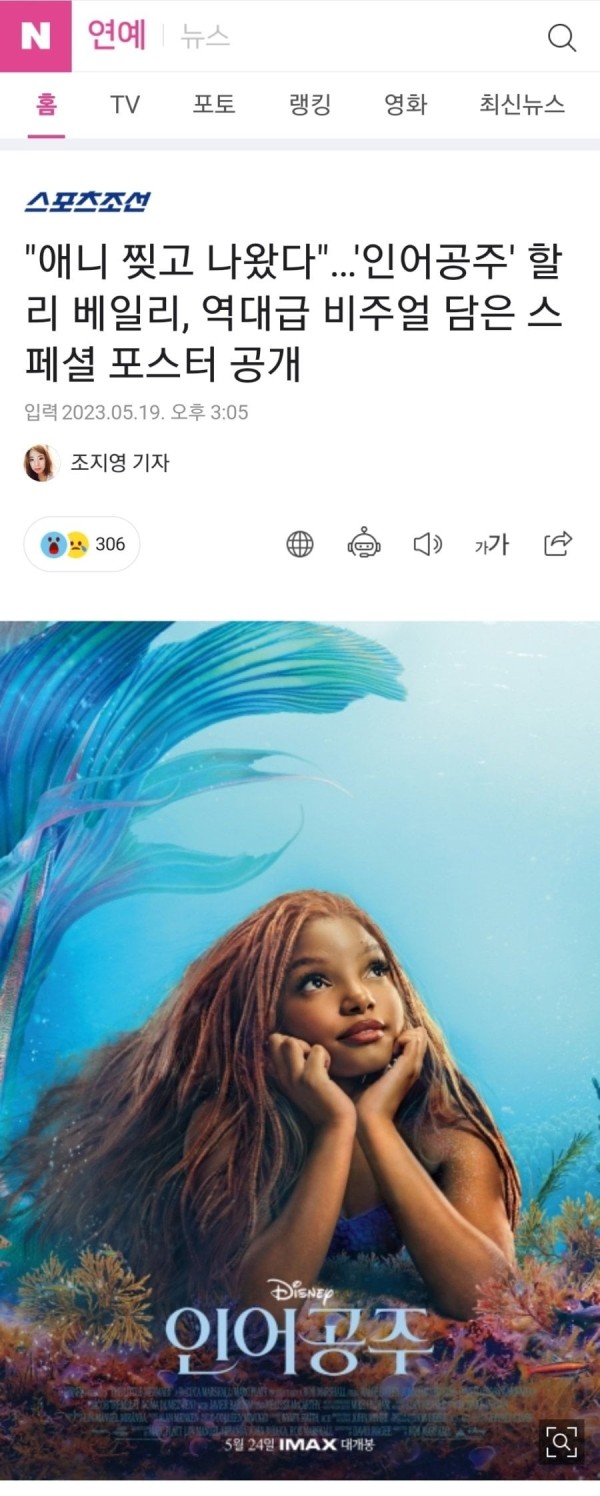Open the 연예 section header
Image resolution: width=600 pixels, height=1496 pixels.
(x=116, y=37)
